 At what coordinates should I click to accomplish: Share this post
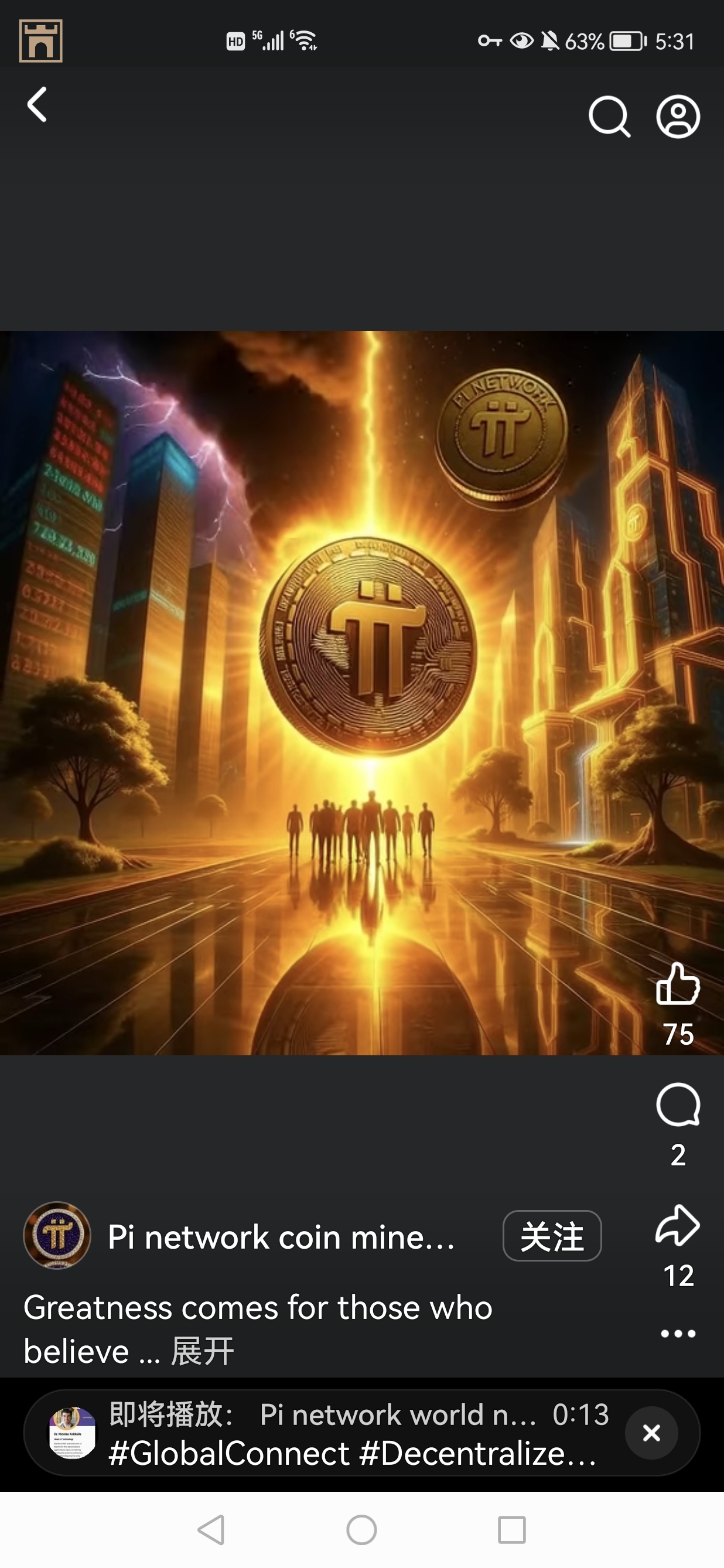pyautogui.click(x=678, y=1225)
